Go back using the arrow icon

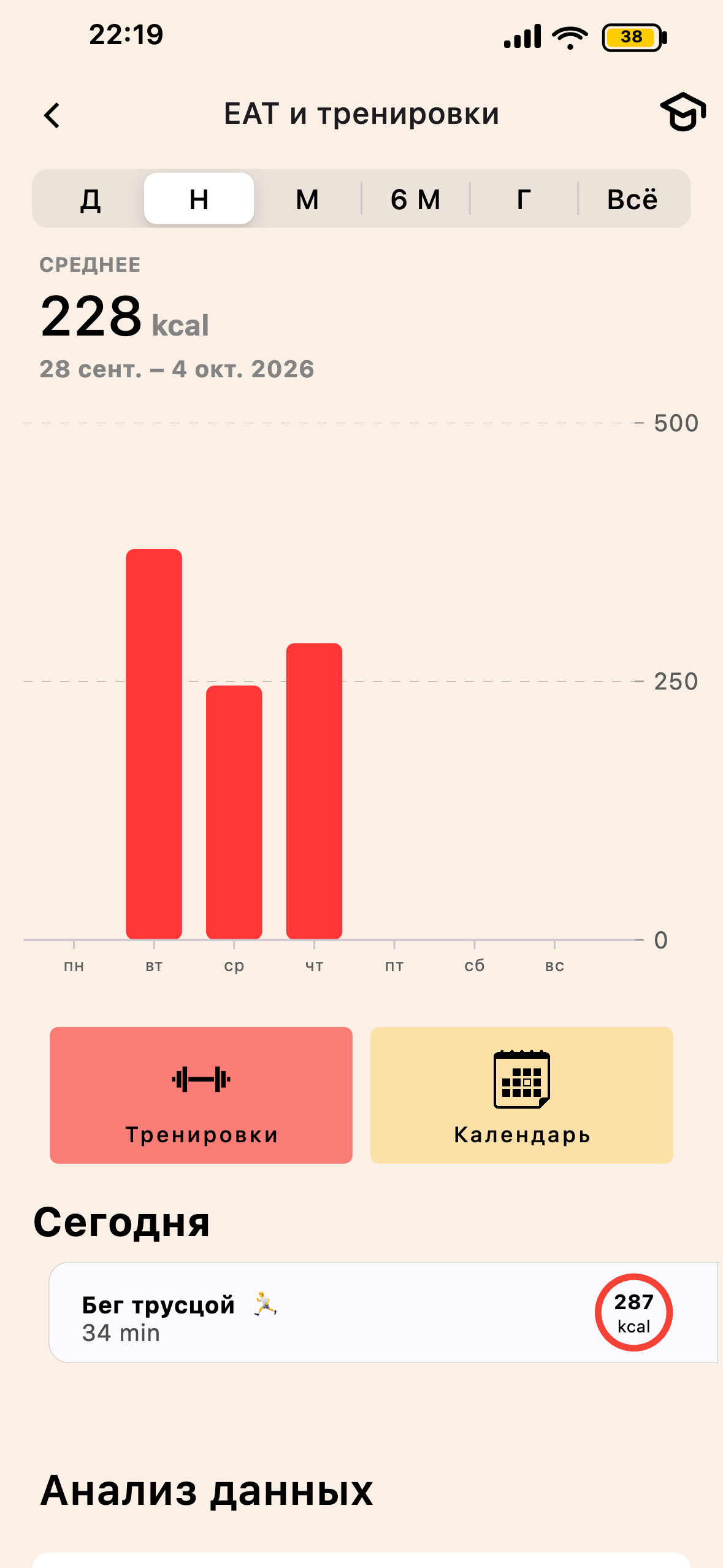tap(52, 115)
